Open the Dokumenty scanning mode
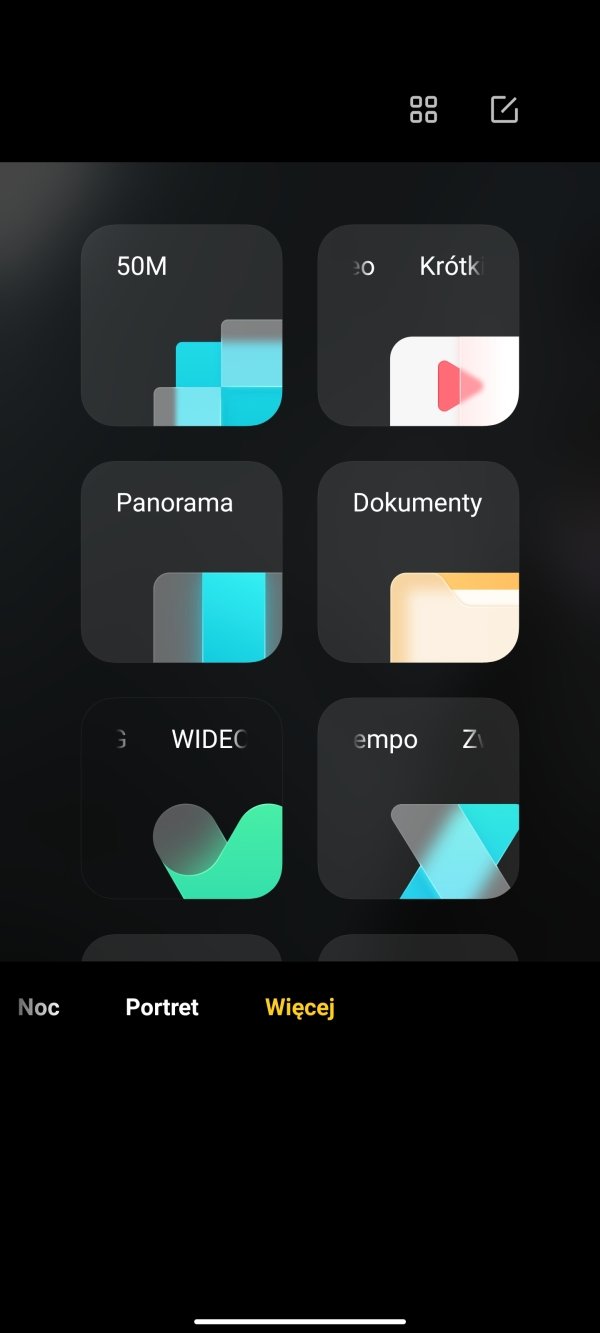This screenshot has width=600, height=1333. 418,562
